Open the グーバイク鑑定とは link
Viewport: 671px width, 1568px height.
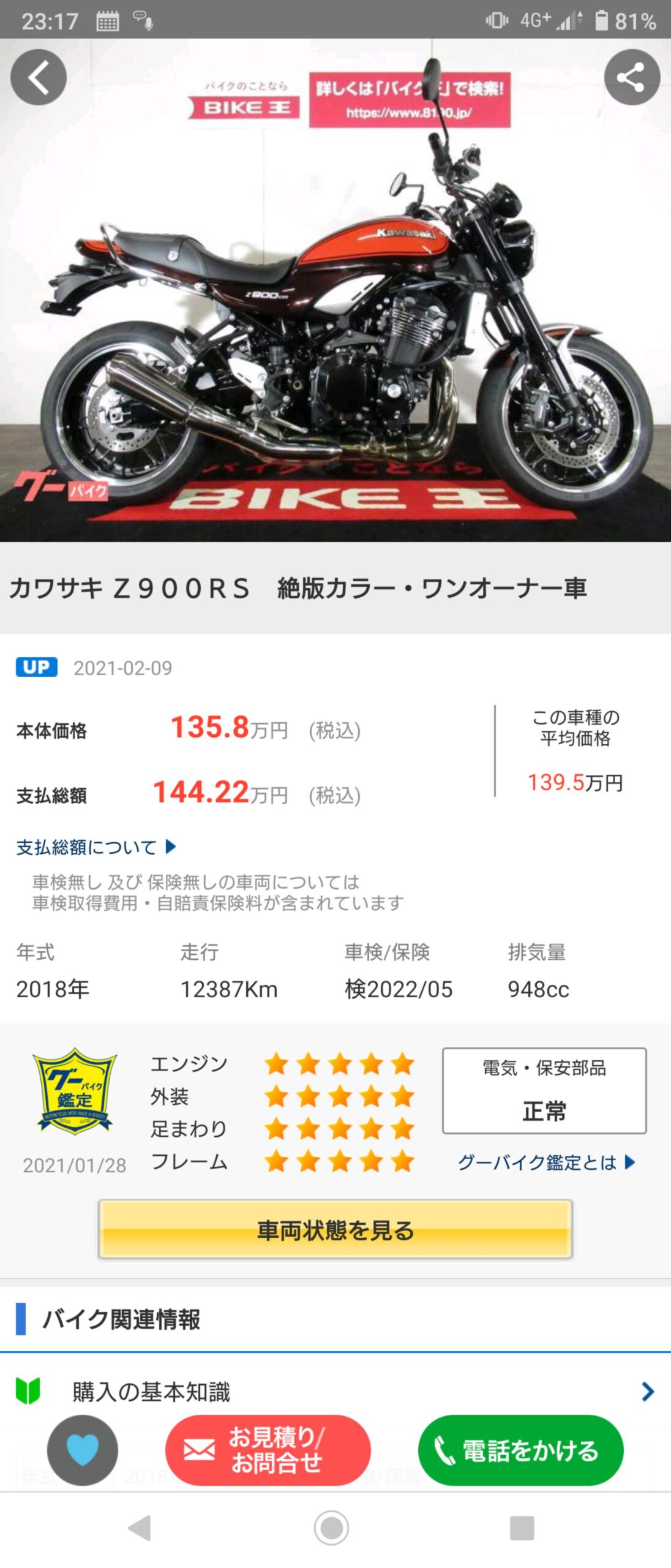coord(546,1162)
